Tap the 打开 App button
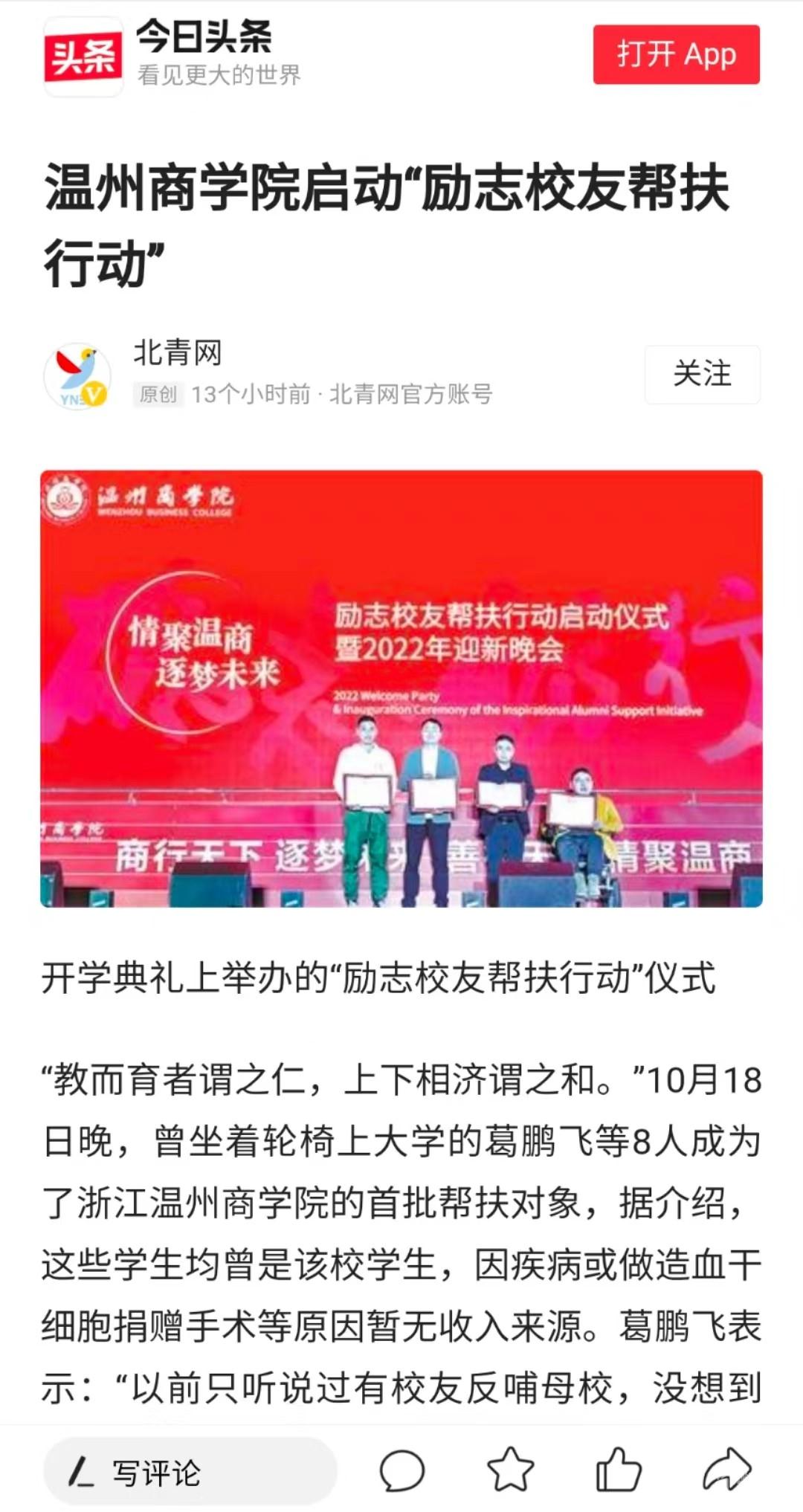Screen dimensions: 803x1512 (x=676, y=54)
